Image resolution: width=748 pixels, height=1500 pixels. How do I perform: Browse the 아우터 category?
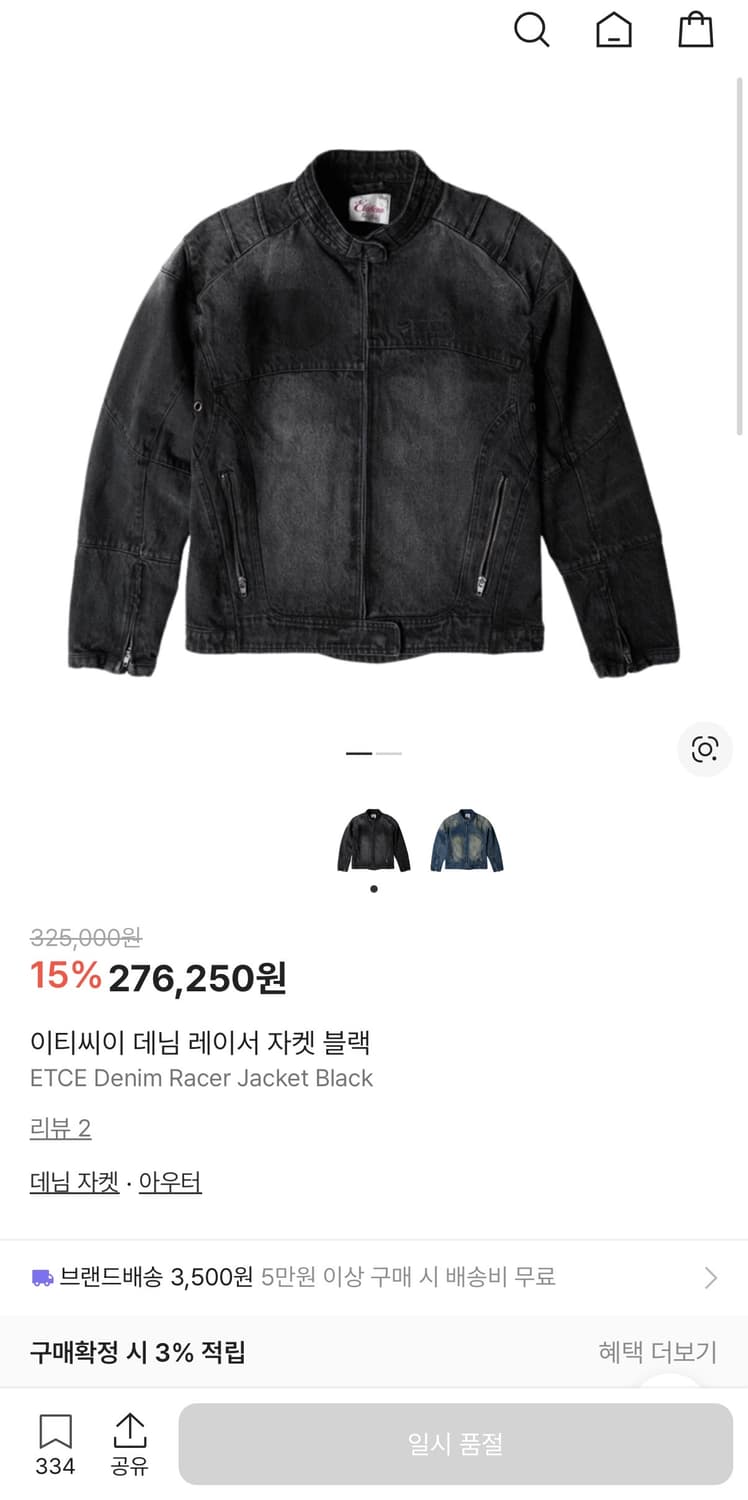click(171, 1182)
